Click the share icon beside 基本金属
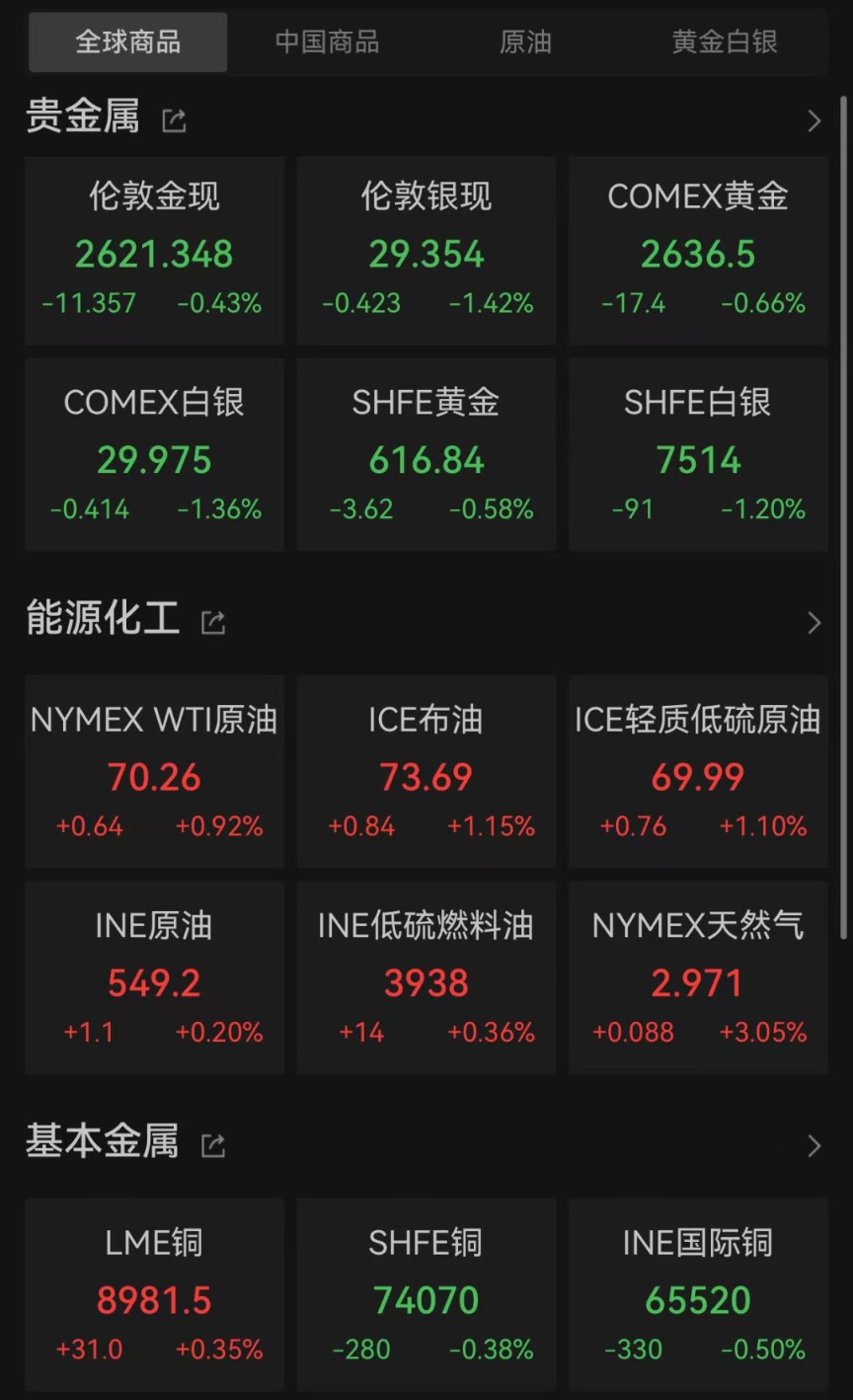This screenshot has height=1400, width=853. tap(212, 1145)
